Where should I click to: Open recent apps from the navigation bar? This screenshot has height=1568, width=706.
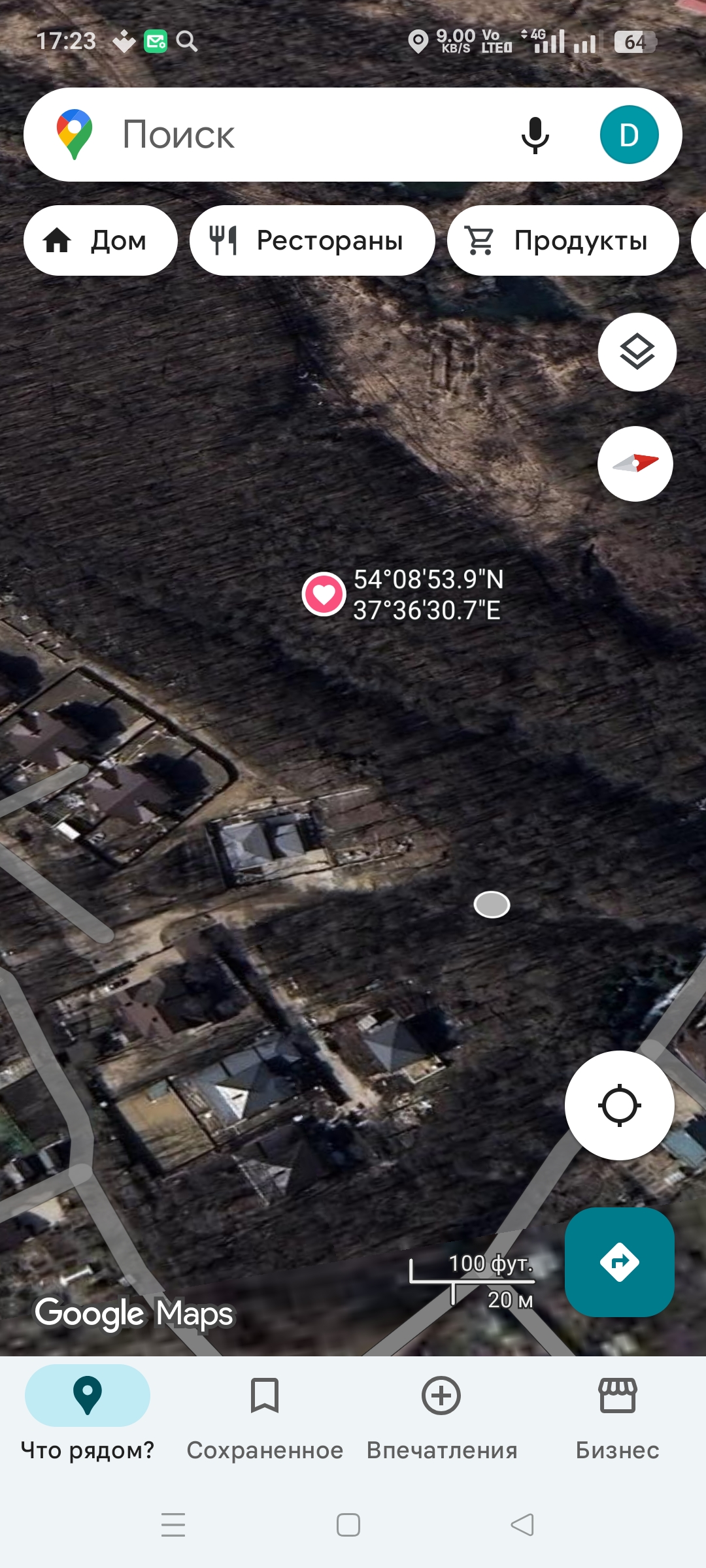point(173,1525)
